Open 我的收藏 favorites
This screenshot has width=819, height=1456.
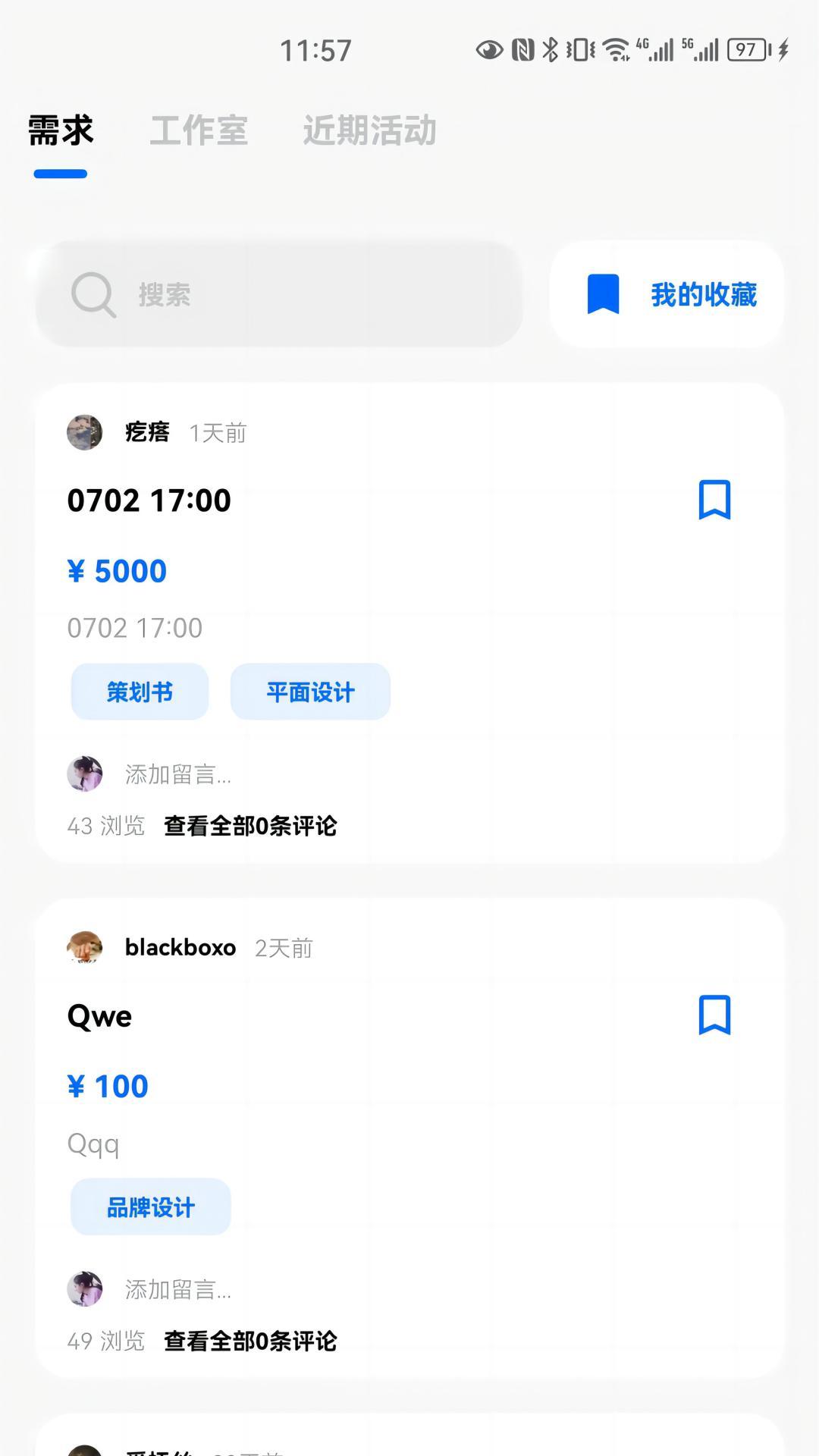667,294
